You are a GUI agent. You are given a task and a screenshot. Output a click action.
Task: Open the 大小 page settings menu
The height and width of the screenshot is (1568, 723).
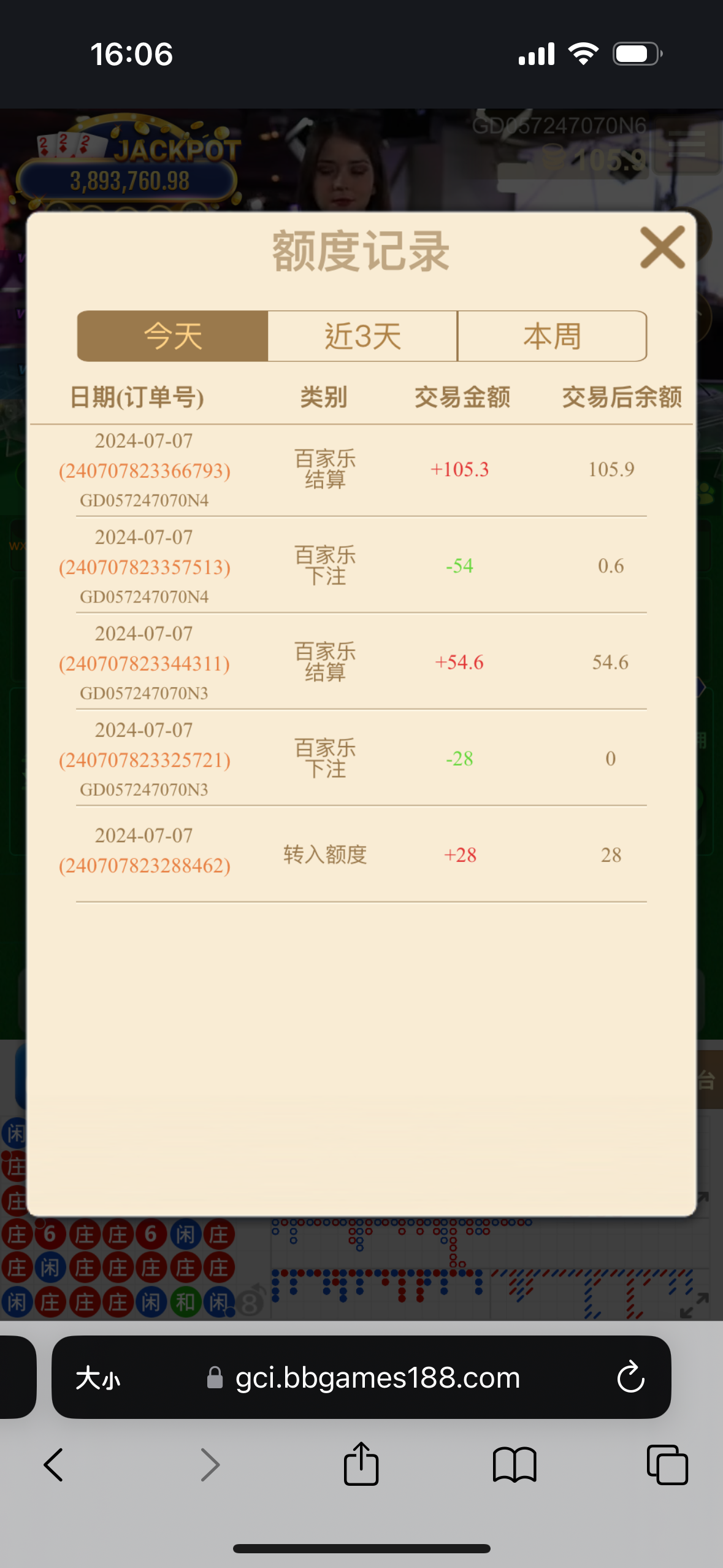(98, 1378)
